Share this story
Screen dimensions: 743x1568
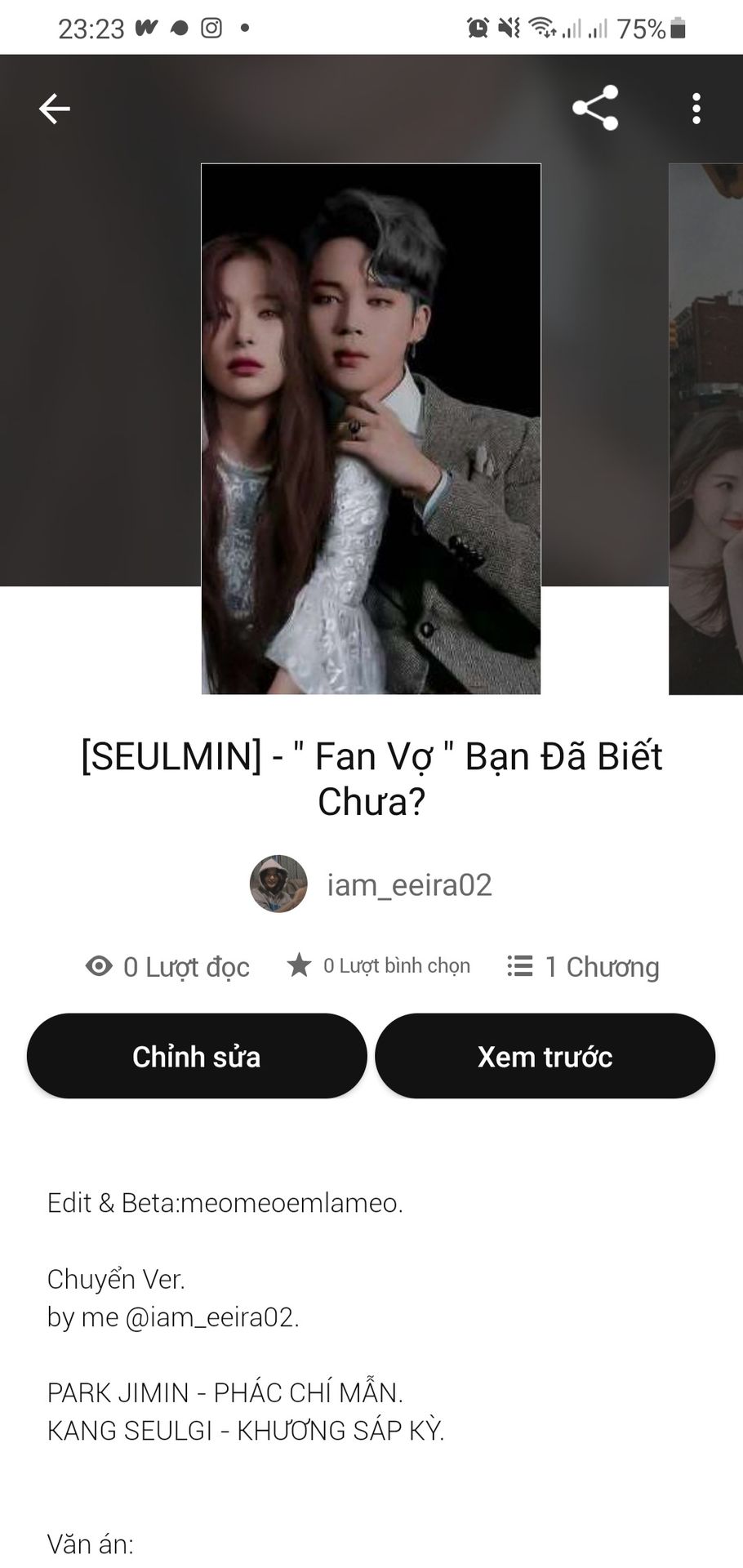(595, 108)
